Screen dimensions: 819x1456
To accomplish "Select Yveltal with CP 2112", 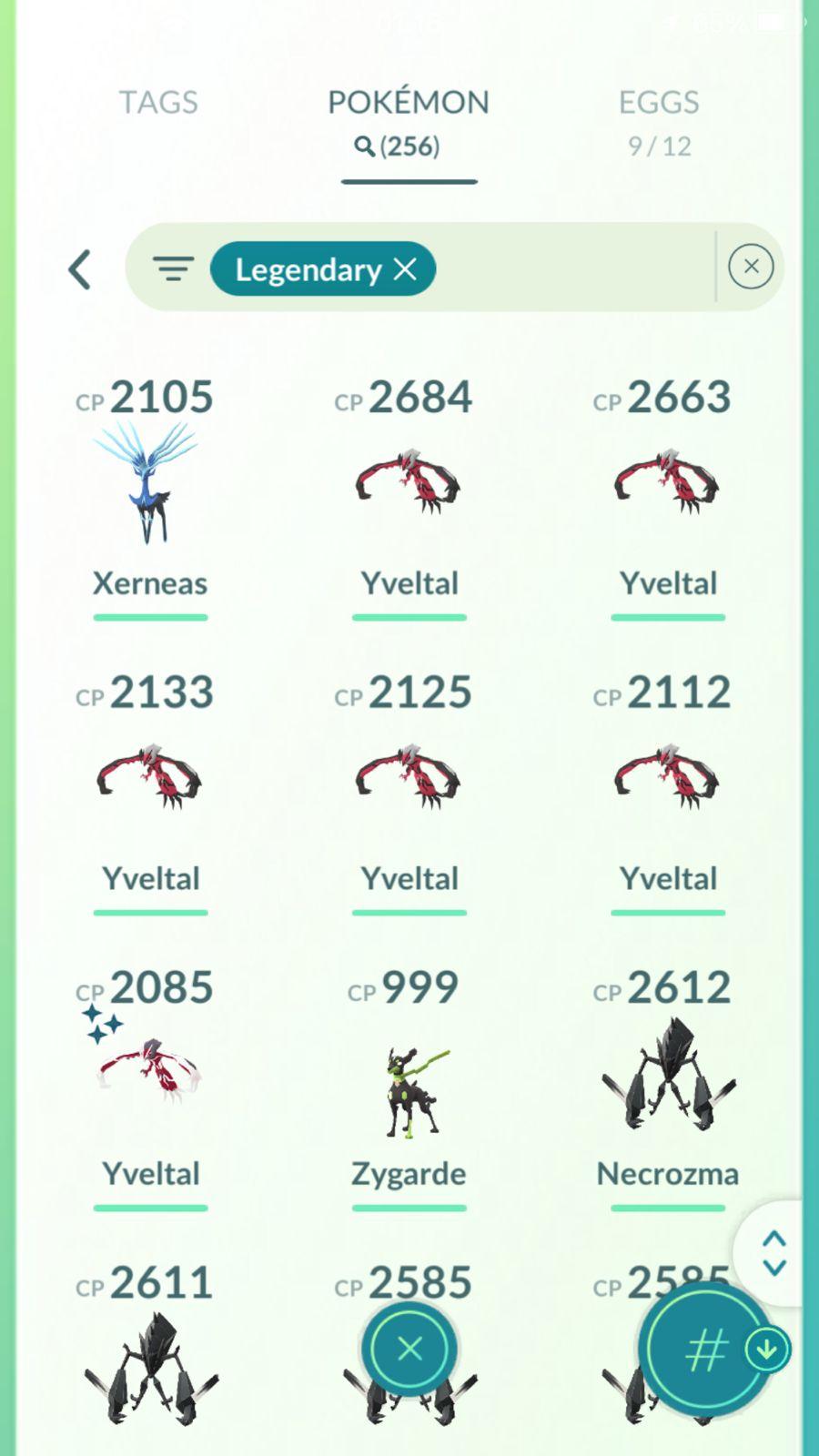I will click(667, 781).
